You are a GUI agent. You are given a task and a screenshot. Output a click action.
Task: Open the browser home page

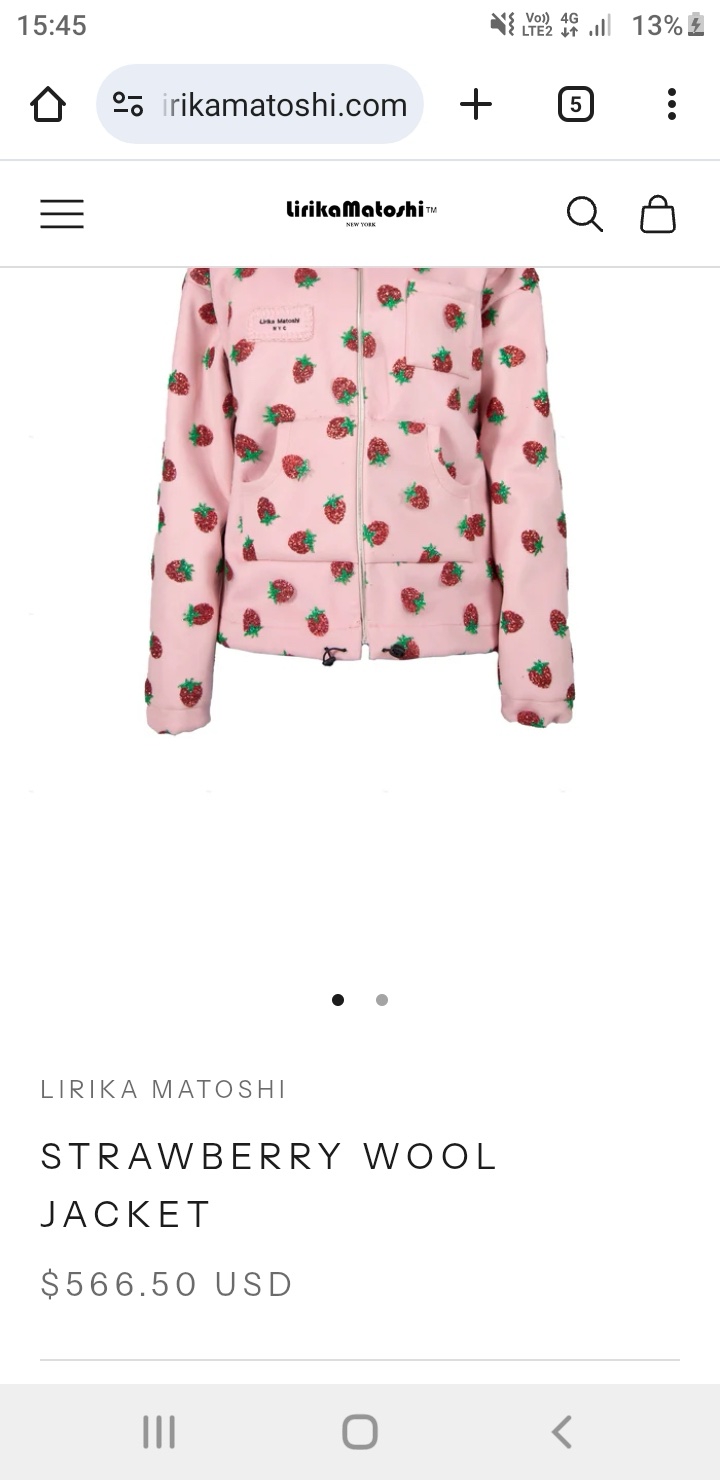pyautogui.click(x=48, y=104)
